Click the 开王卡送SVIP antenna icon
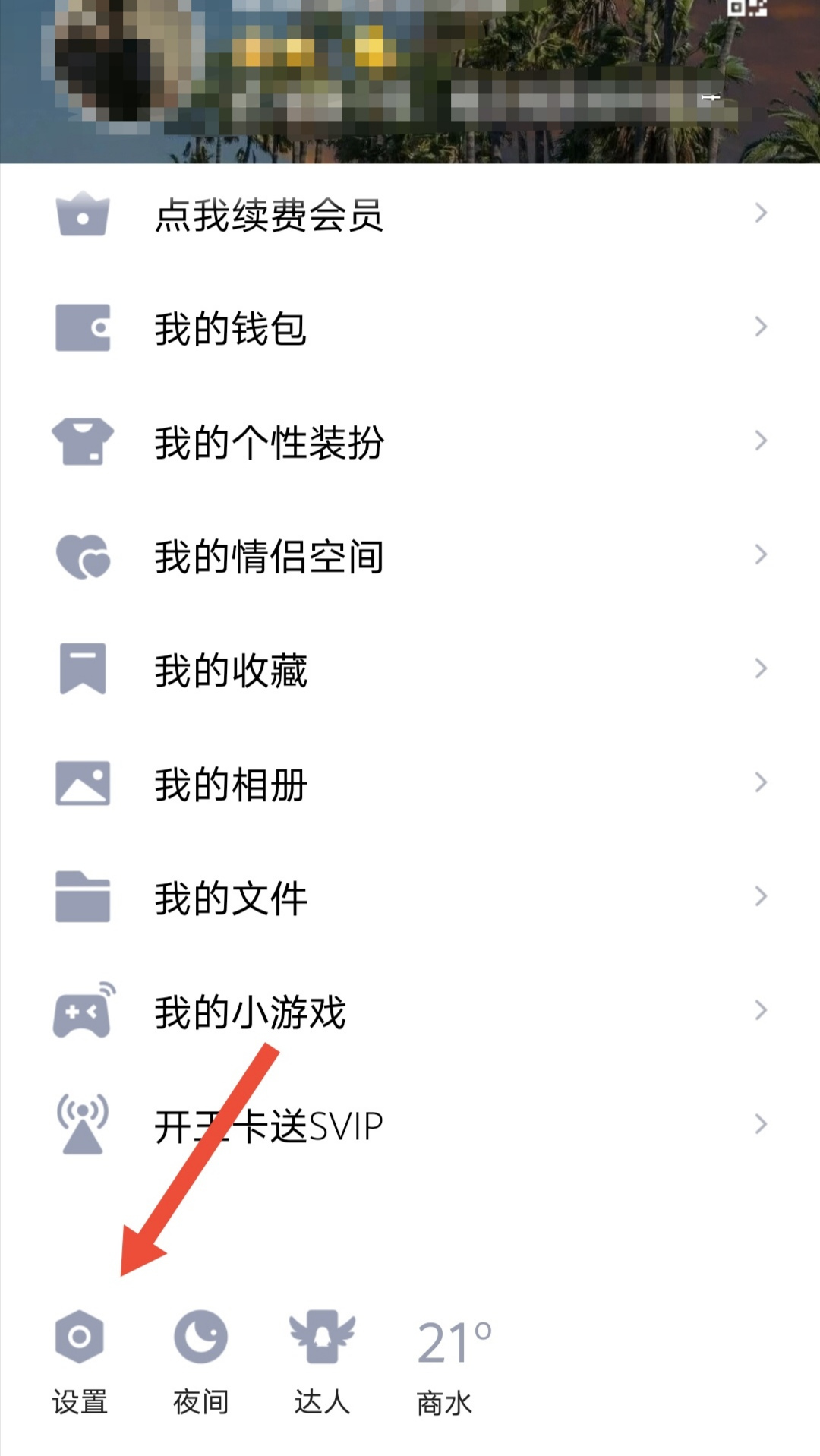Screen dimensions: 820x1456 click(x=82, y=1125)
